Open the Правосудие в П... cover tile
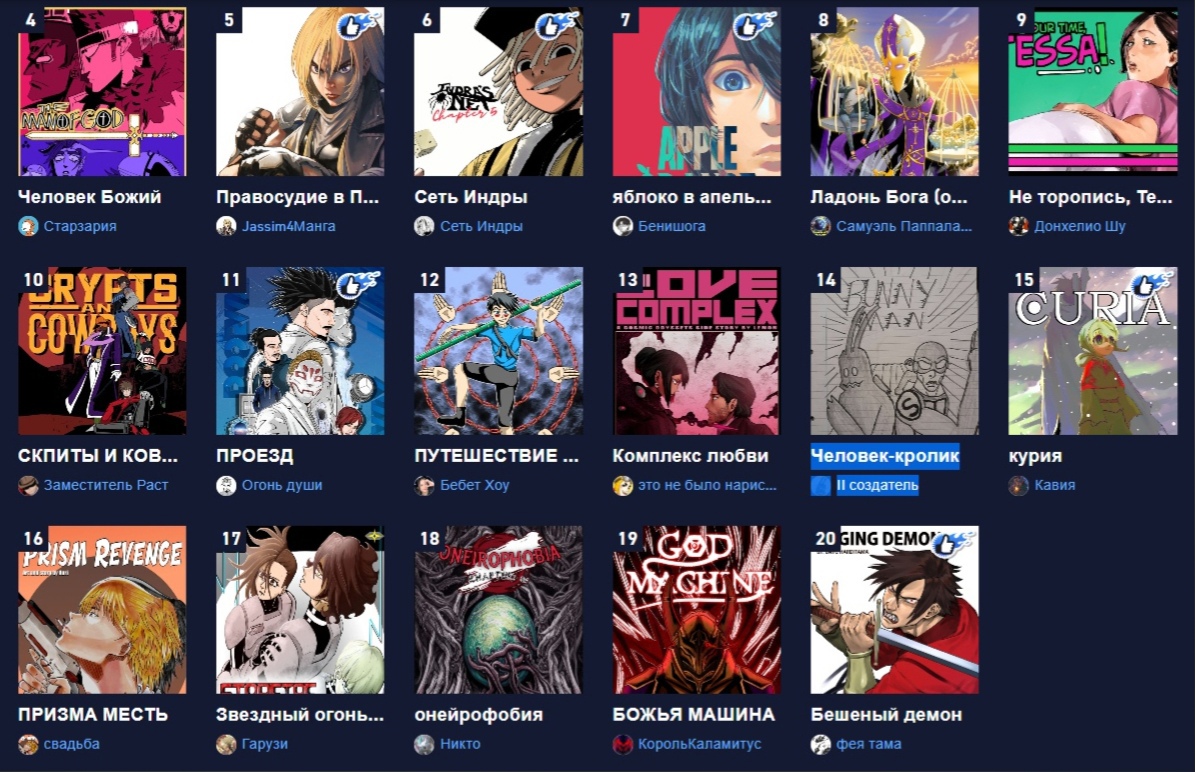 pos(300,92)
